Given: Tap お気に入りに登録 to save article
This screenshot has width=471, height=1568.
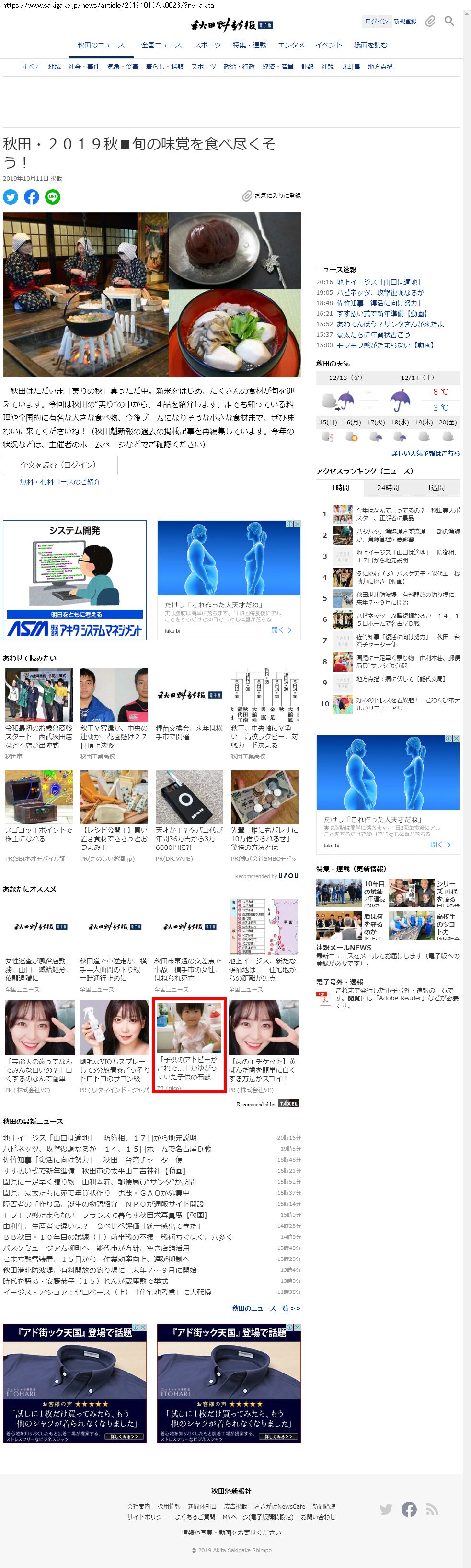Looking at the screenshot, I should pos(271,196).
